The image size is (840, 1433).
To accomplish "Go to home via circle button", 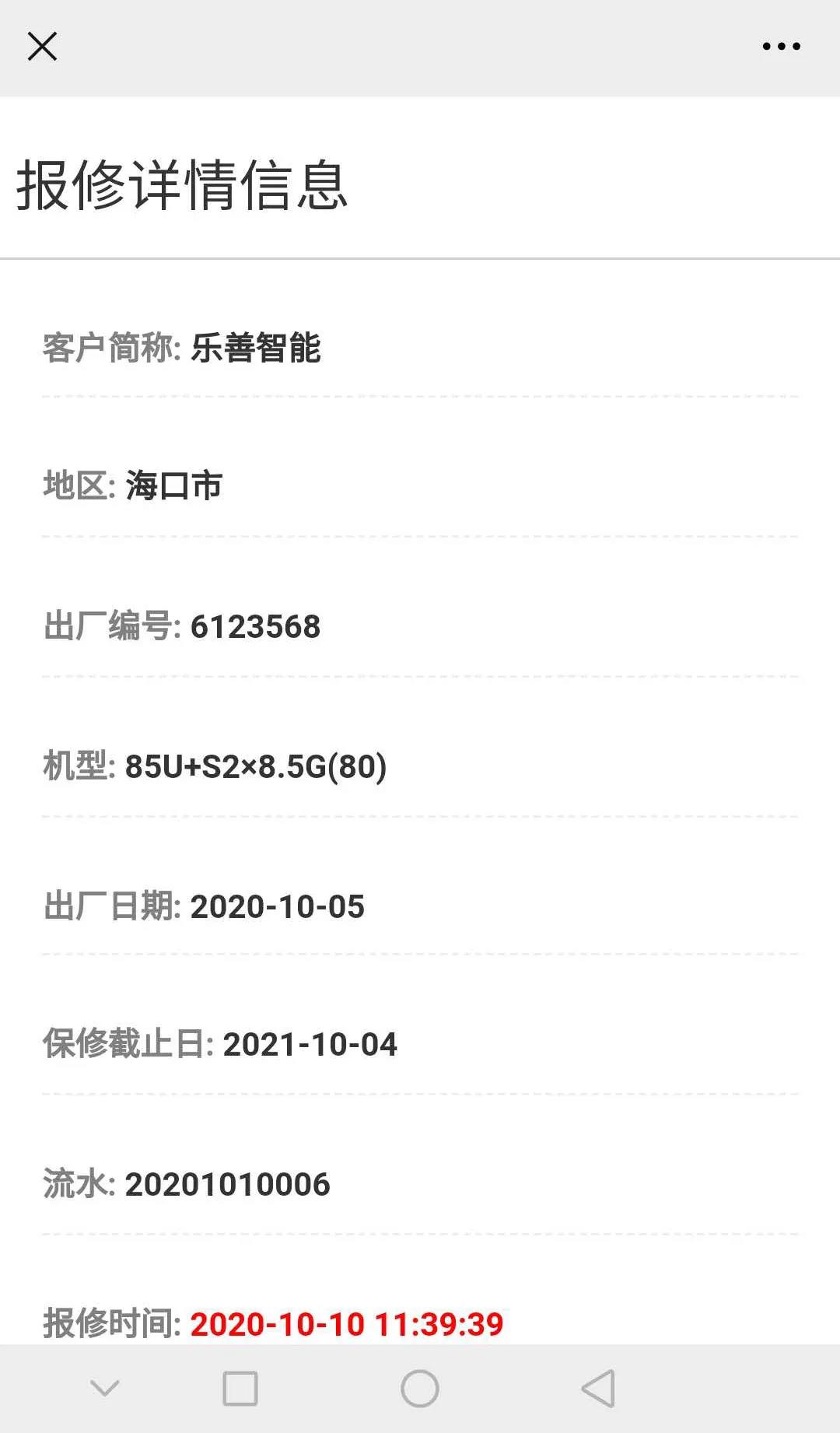I will click(x=420, y=1389).
